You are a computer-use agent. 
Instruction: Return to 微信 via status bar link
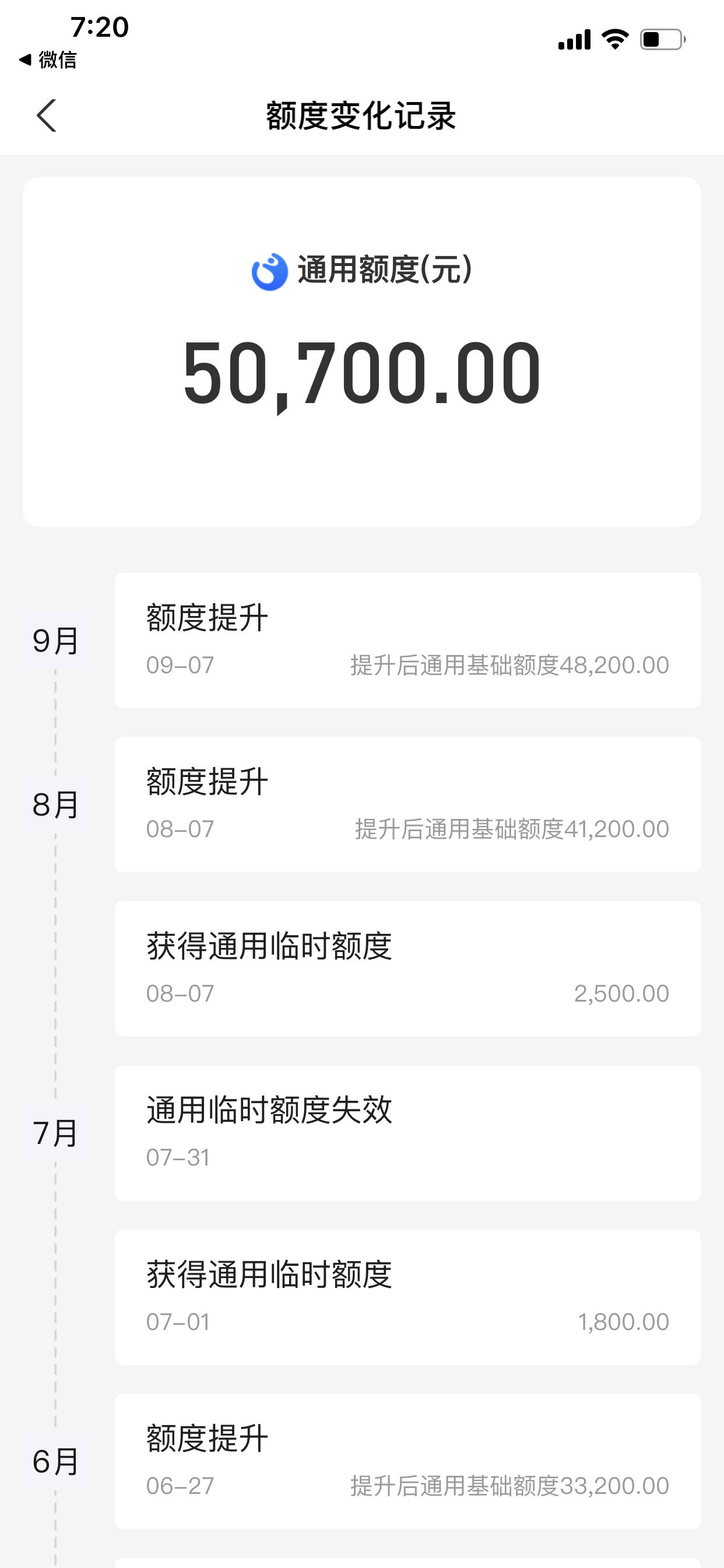coord(47,60)
